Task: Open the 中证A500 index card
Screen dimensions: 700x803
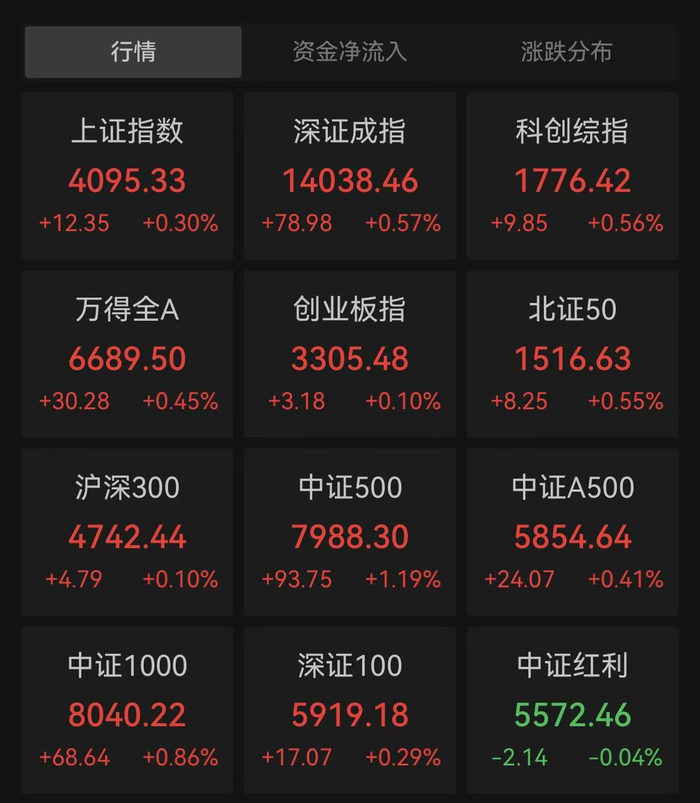Action: coord(573,533)
